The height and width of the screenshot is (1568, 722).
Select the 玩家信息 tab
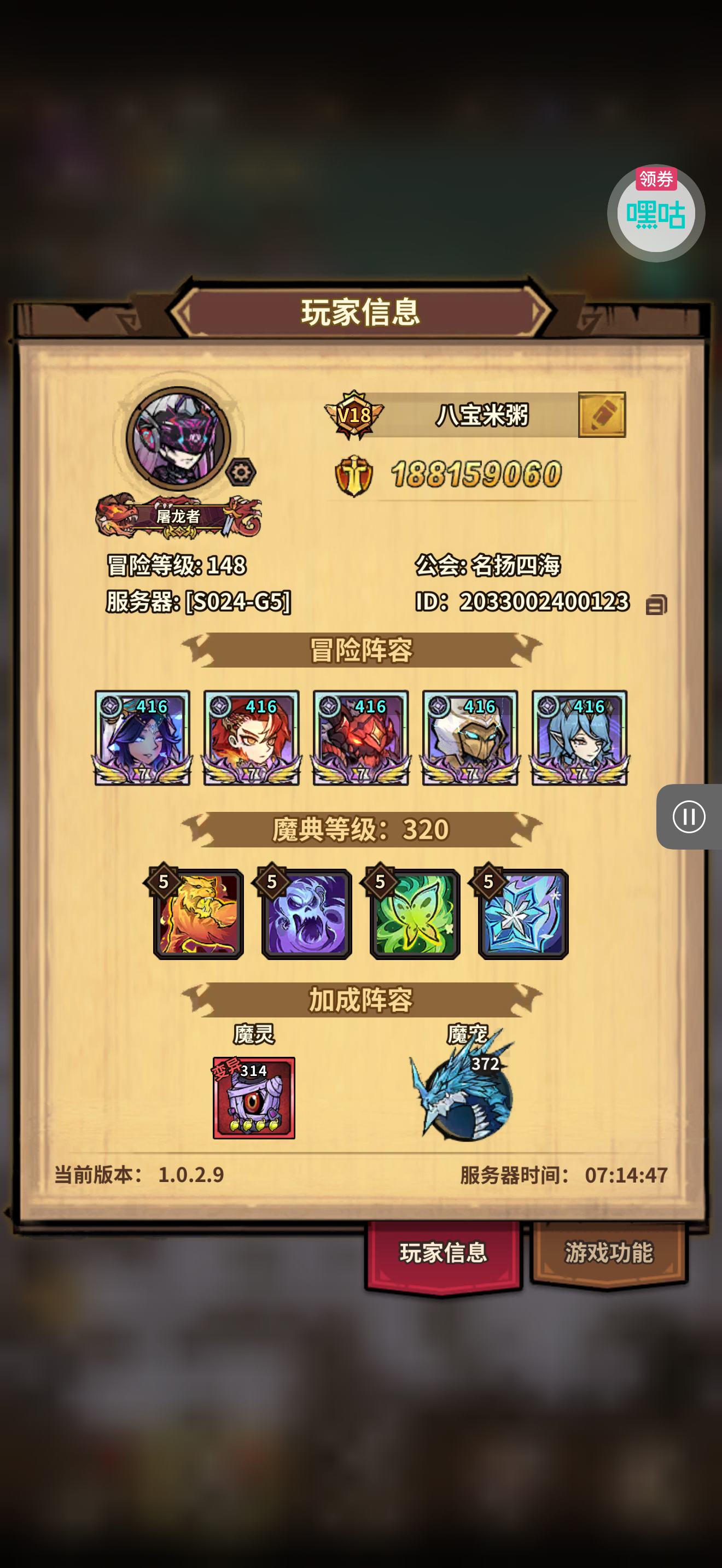point(443,1253)
